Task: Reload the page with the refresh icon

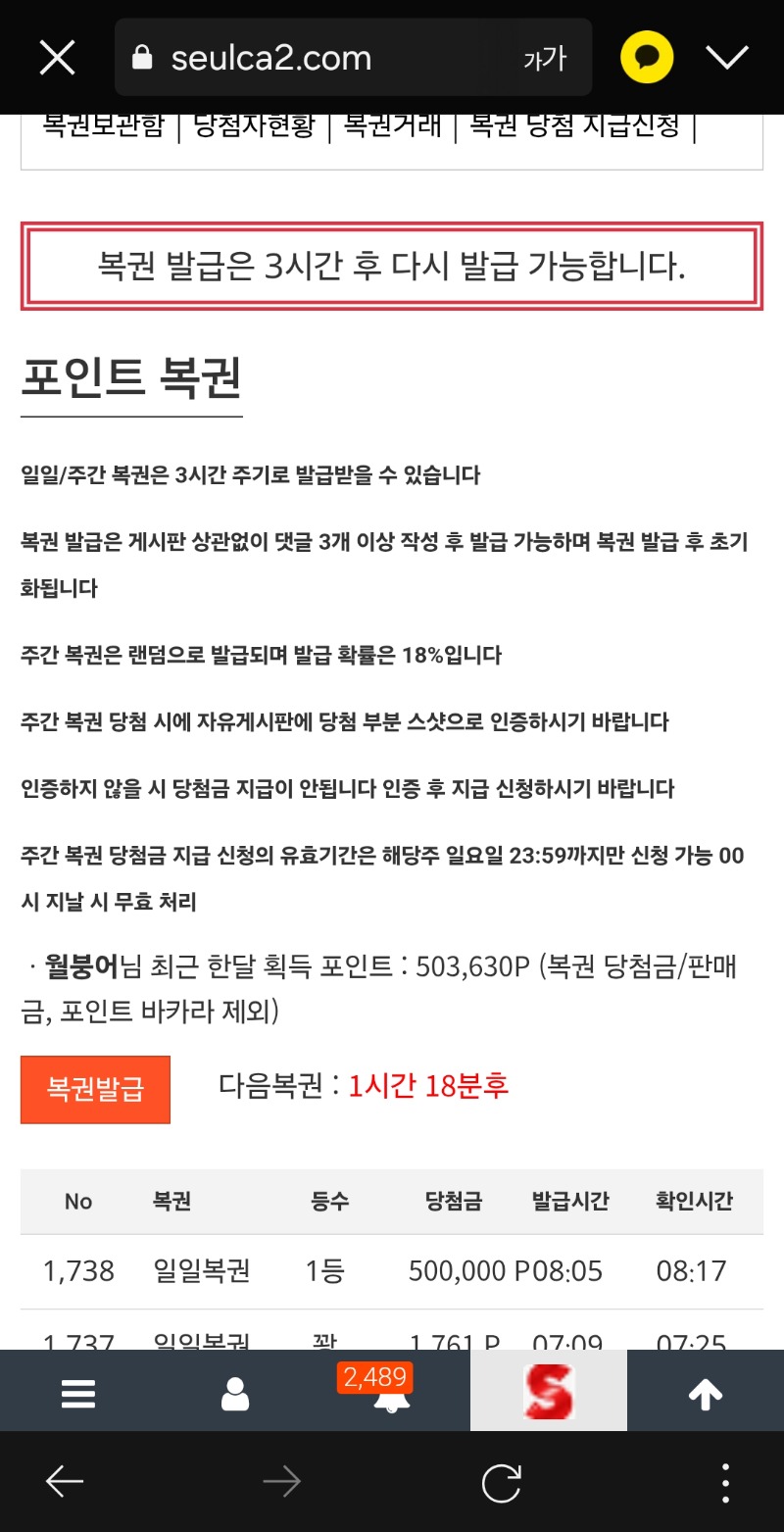Action: click(502, 1482)
